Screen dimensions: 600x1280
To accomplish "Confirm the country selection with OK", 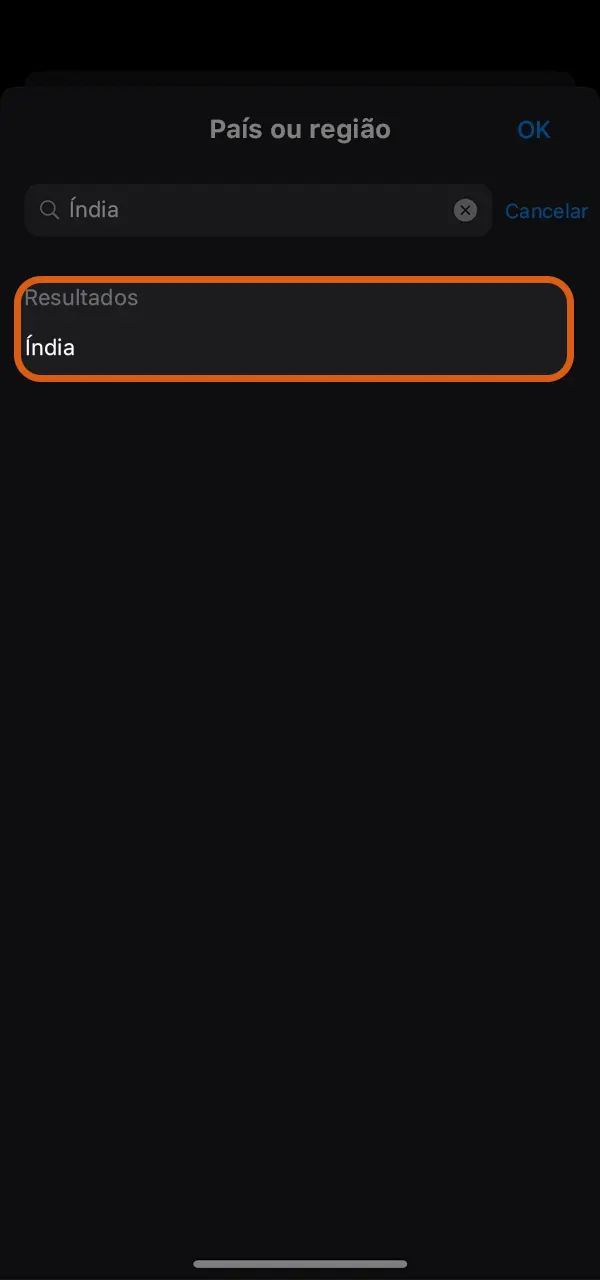I will (x=534, y=130).
